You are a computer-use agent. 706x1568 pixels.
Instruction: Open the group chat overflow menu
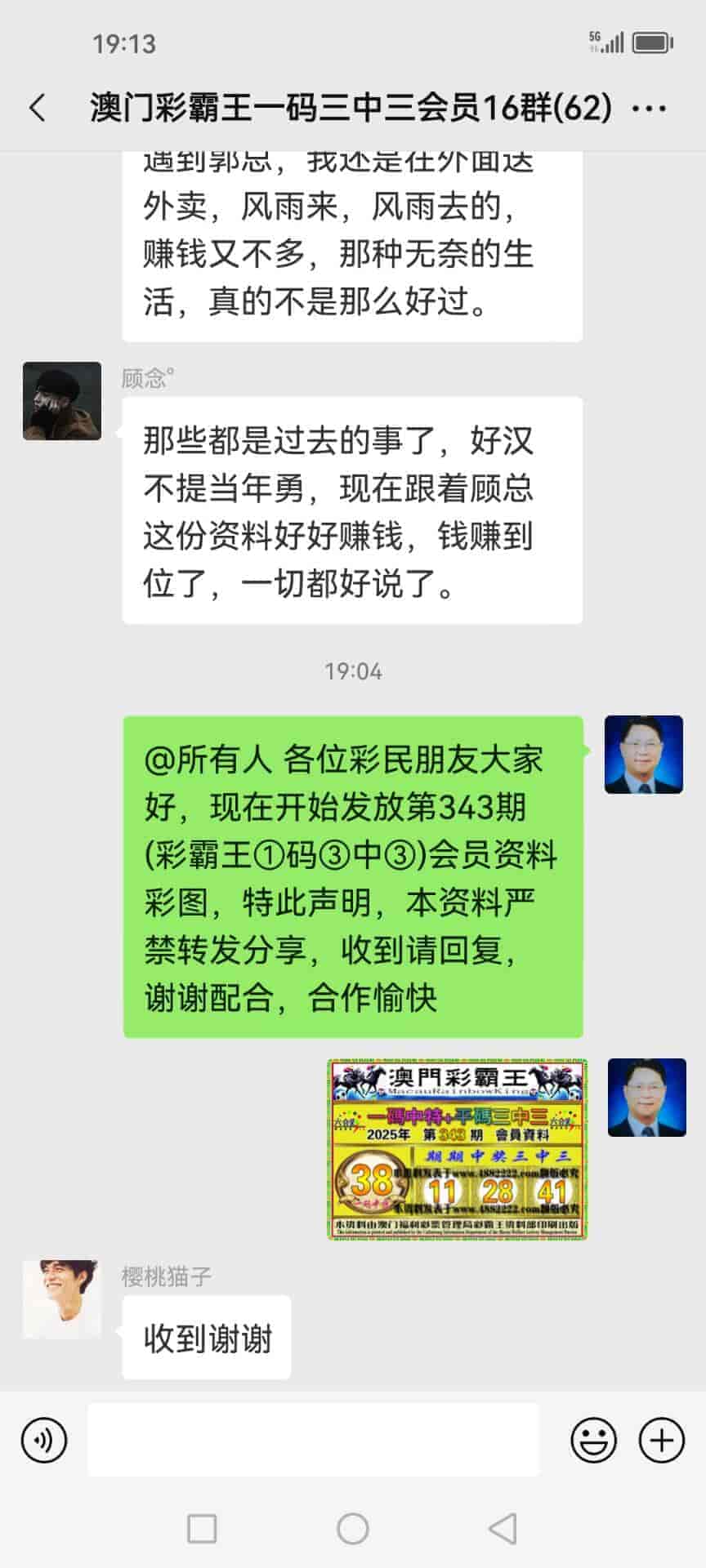click(650, 108)
